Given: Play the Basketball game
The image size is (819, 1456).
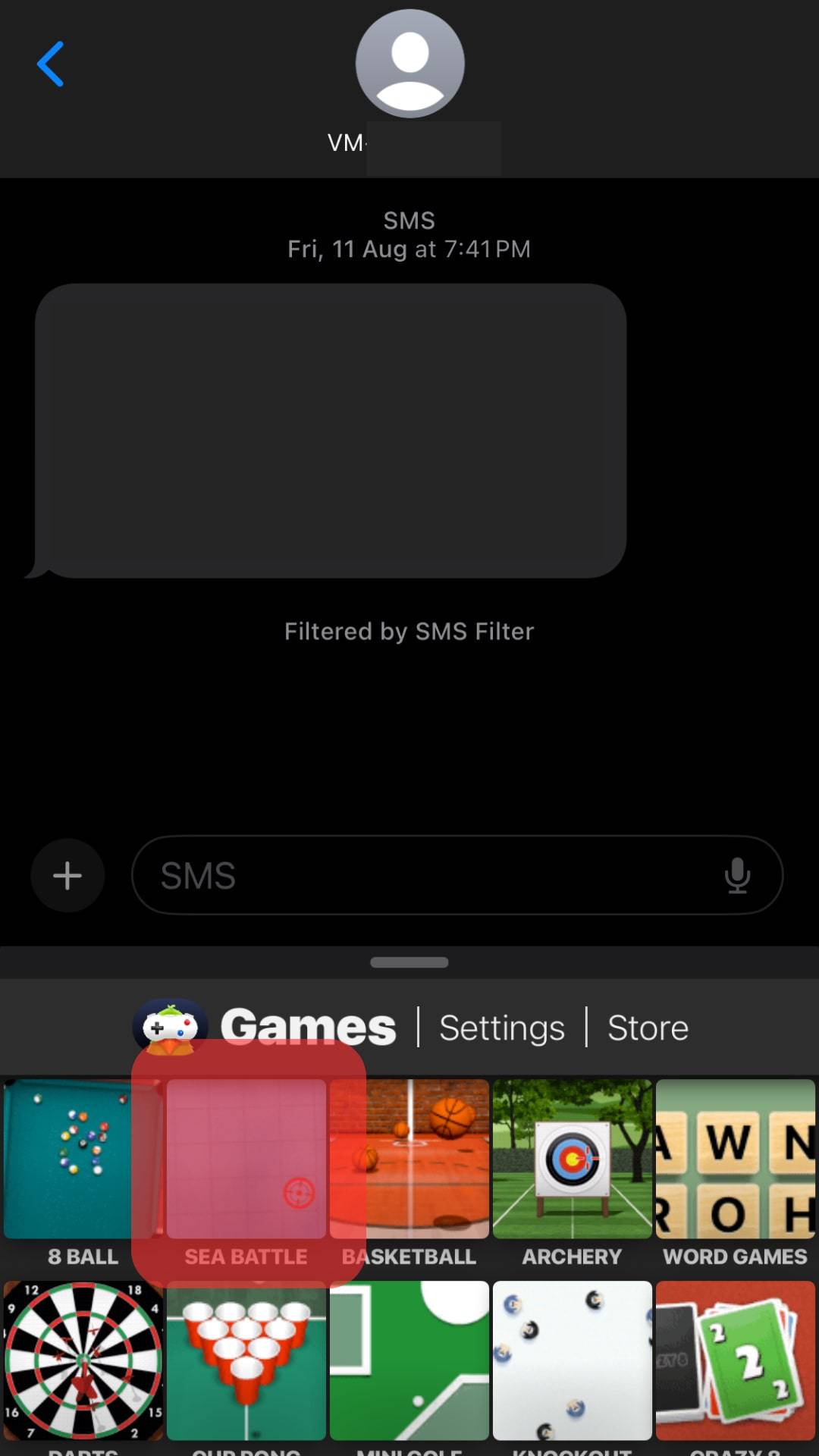Looking at the screenshot, I should pyautogui.click(x=409, y=1160).
